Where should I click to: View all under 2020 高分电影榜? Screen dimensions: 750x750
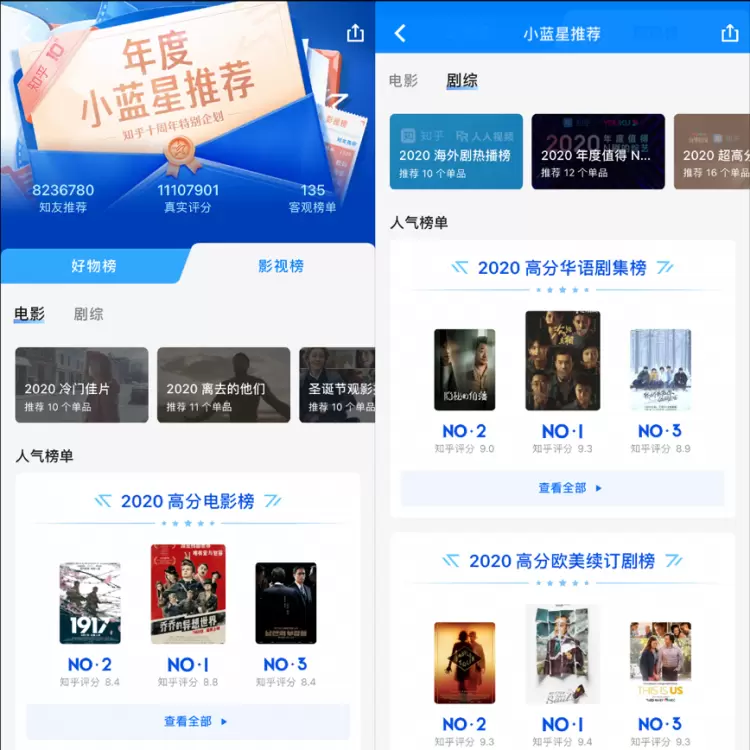coord(188,721)
